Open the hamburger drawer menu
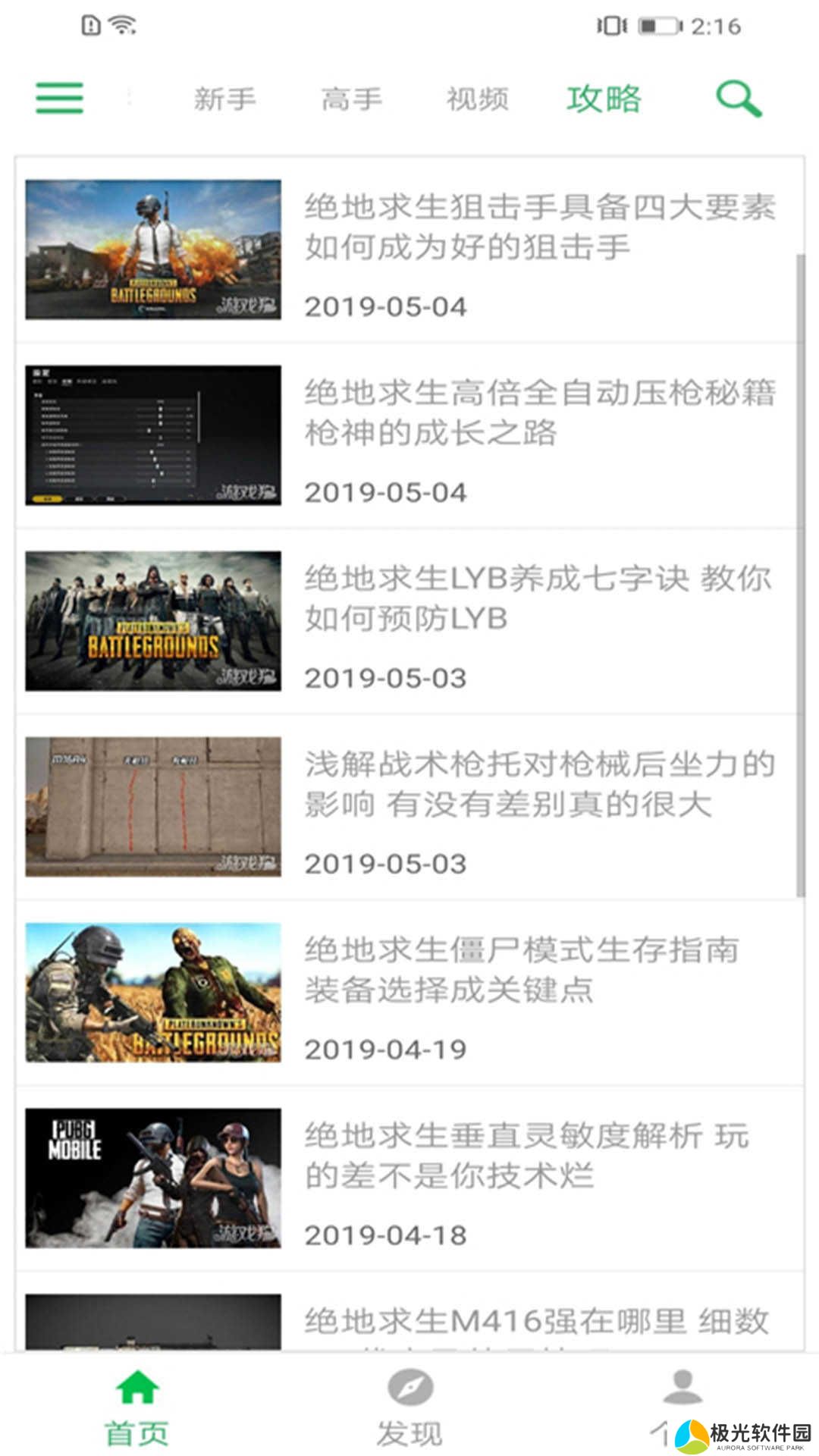This screenshot has width=819, height=1456. [59, 99]
